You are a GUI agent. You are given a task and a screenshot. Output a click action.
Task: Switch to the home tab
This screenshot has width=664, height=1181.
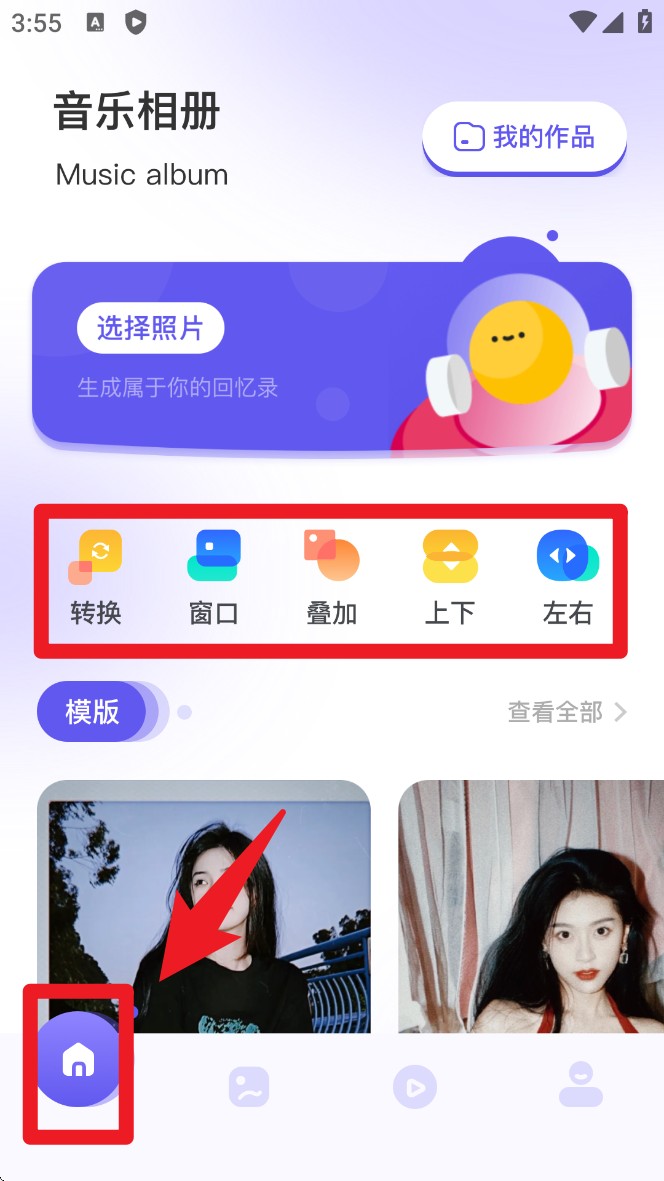click(78, 1060)
